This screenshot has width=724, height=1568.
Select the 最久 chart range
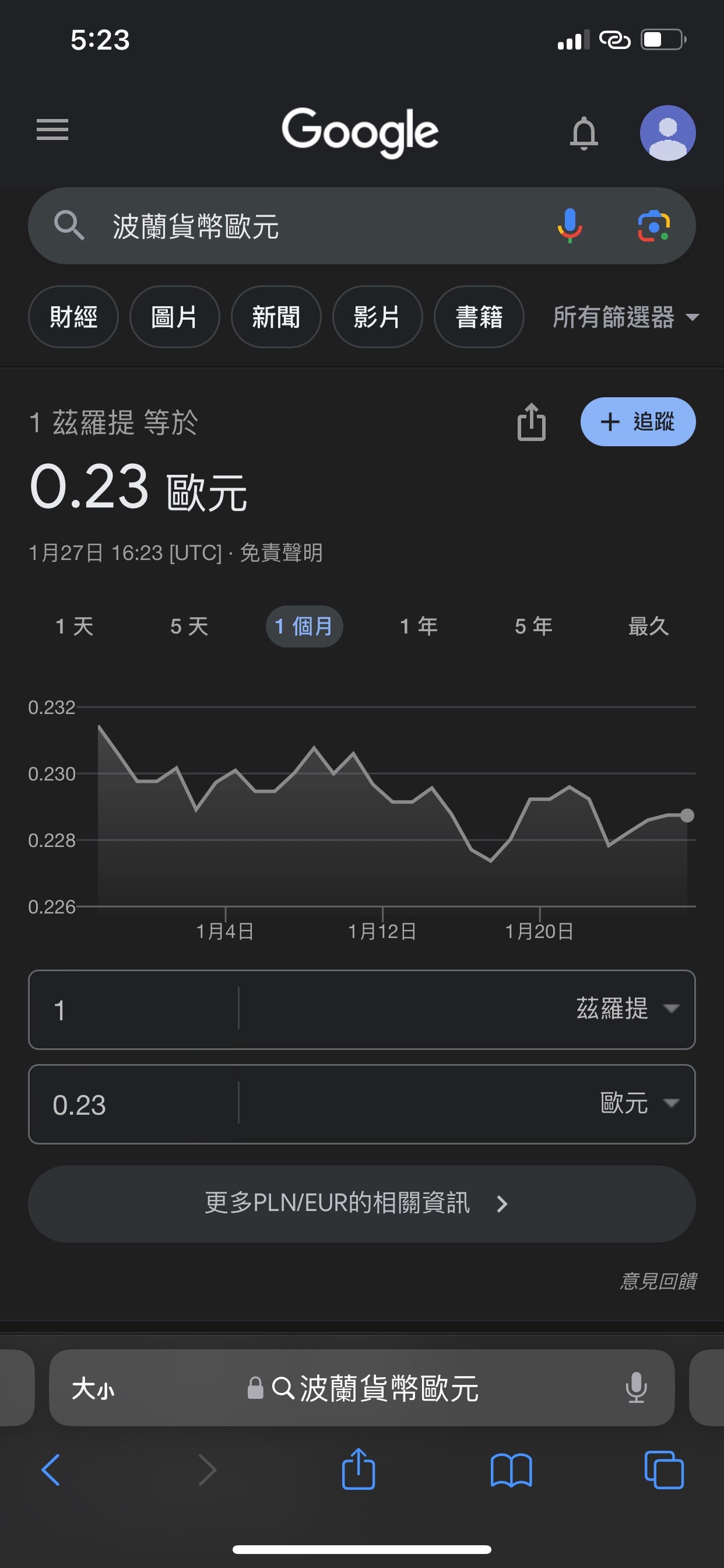pos(648,626)
